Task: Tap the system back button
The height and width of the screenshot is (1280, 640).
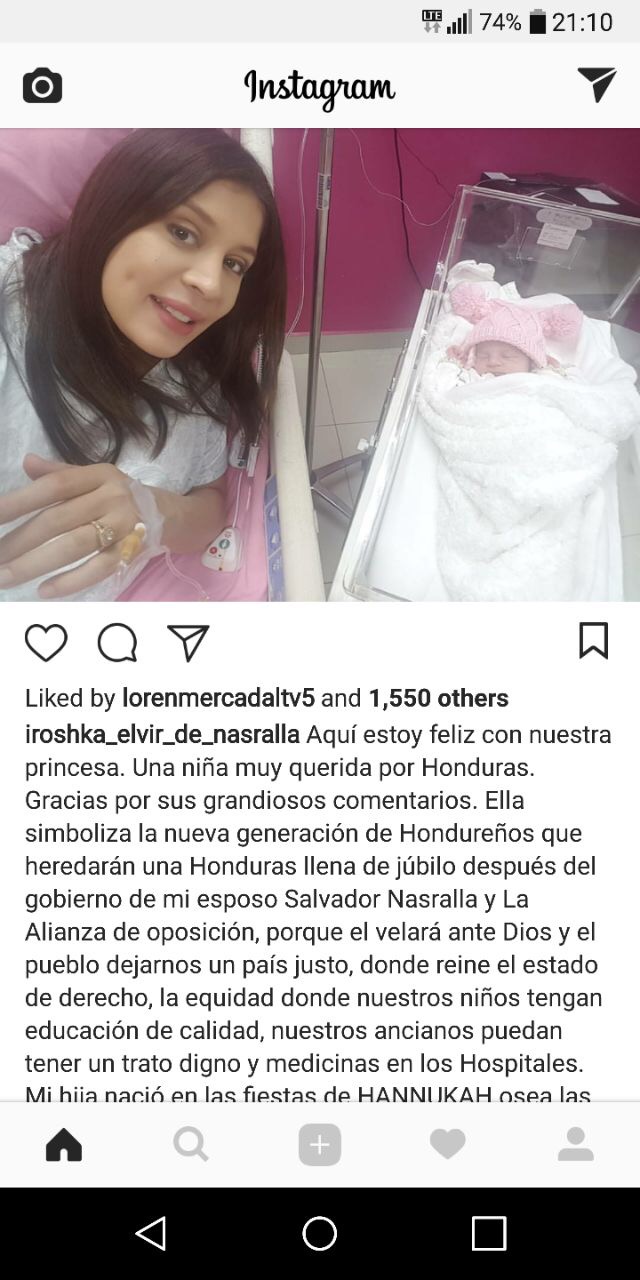Action: click(x=151, y=1234)
